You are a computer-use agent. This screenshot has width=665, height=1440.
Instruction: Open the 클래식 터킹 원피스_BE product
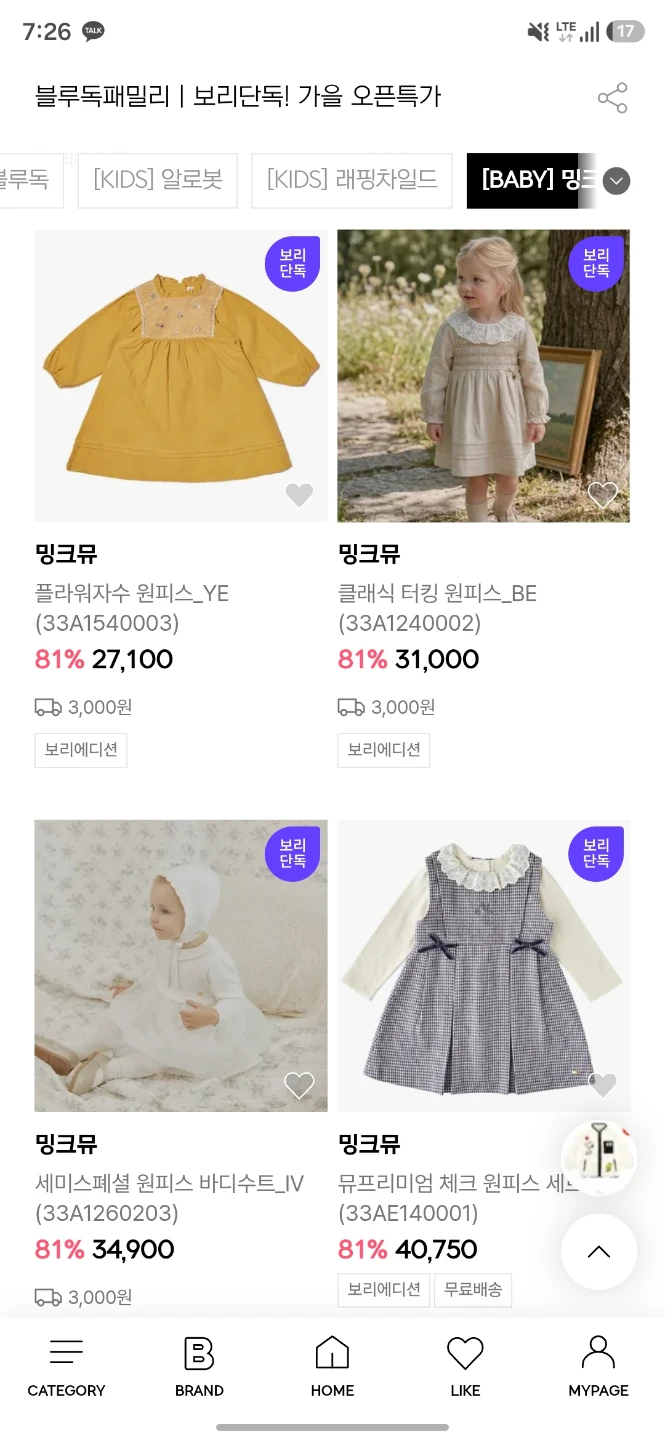(x=484, y=376)
